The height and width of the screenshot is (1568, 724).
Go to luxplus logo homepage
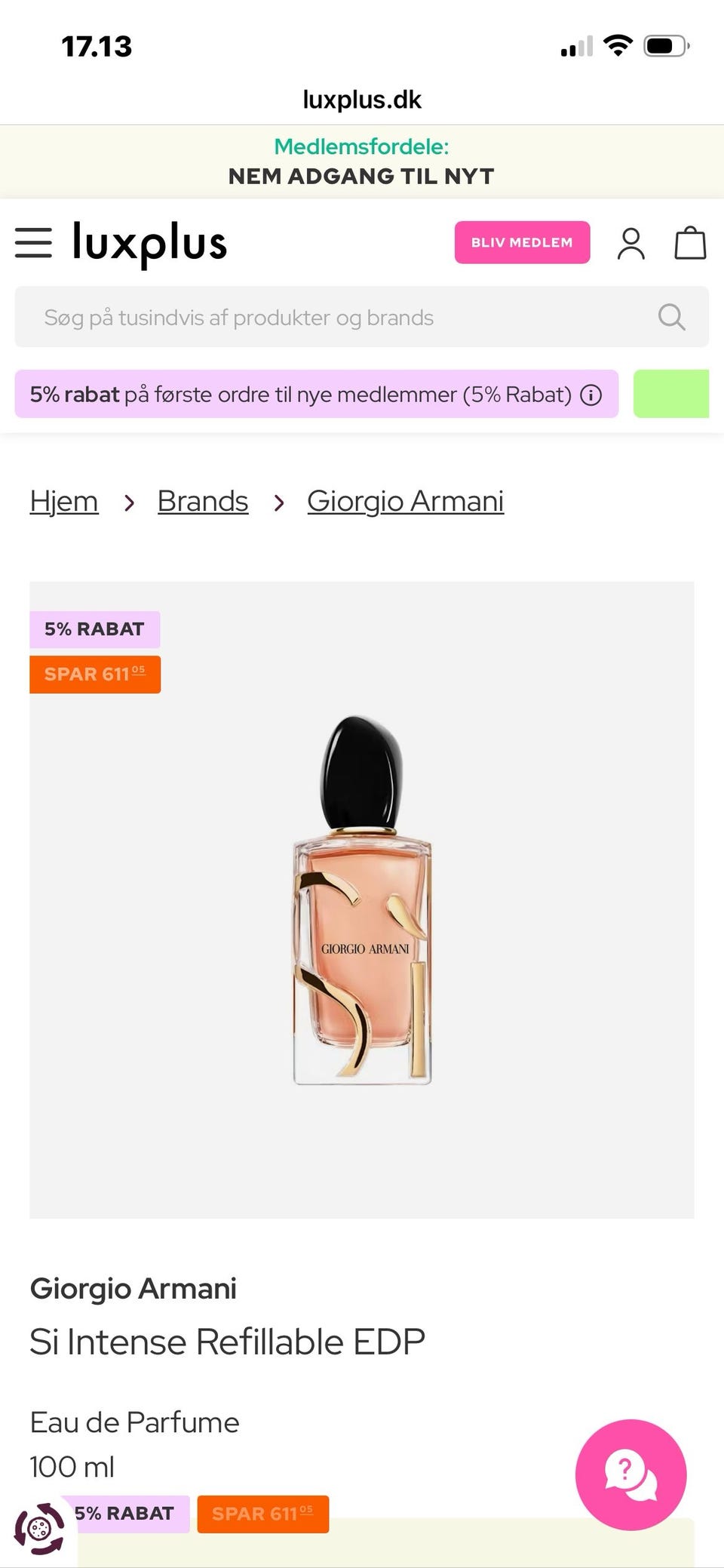click(x=149, y=244)
